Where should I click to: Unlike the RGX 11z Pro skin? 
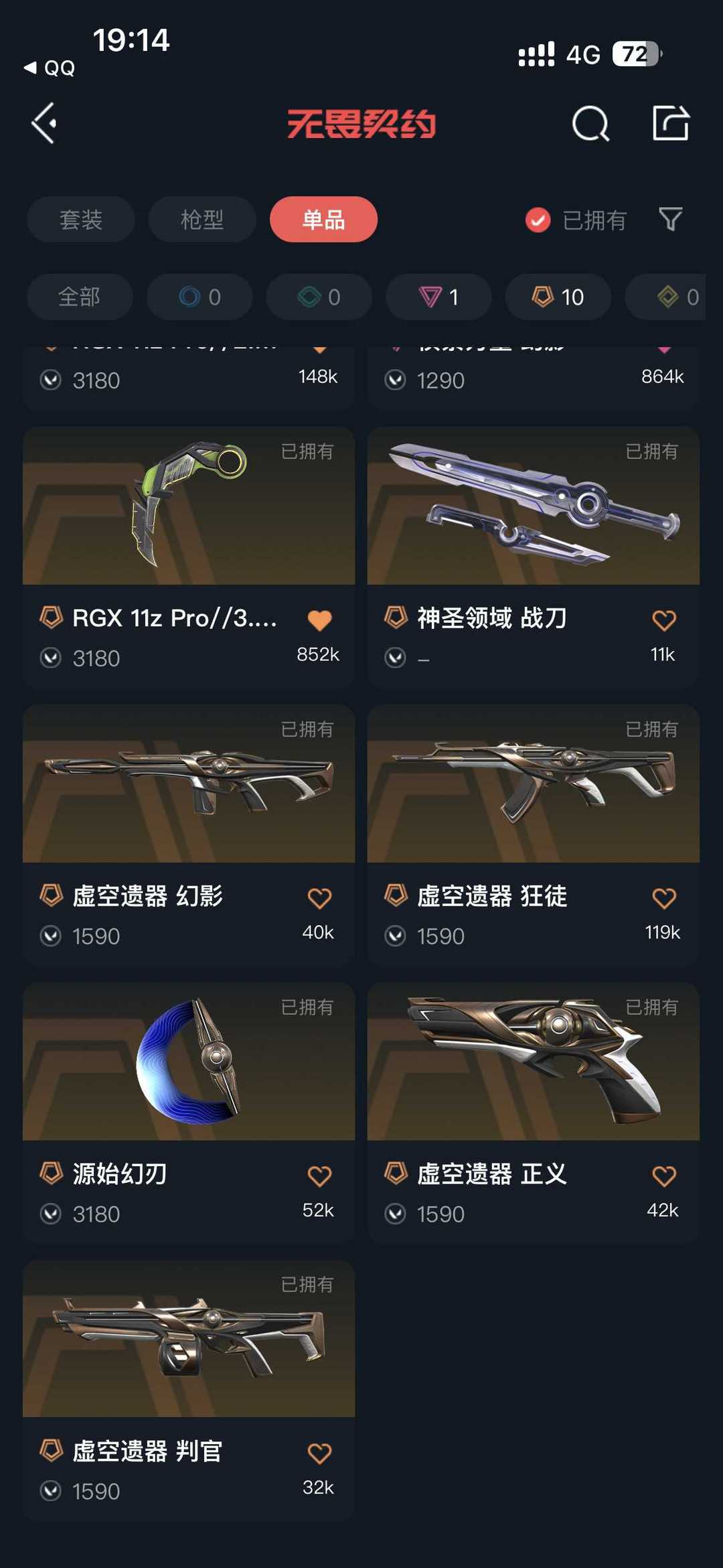(x=319, y=620)
